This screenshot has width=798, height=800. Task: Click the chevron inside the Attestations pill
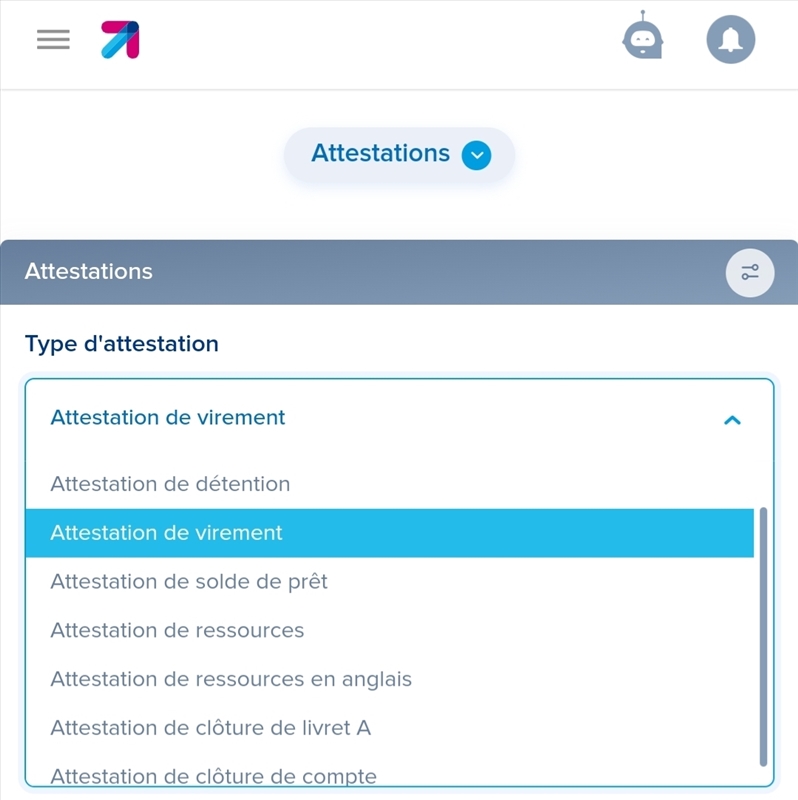click(477, 155)
